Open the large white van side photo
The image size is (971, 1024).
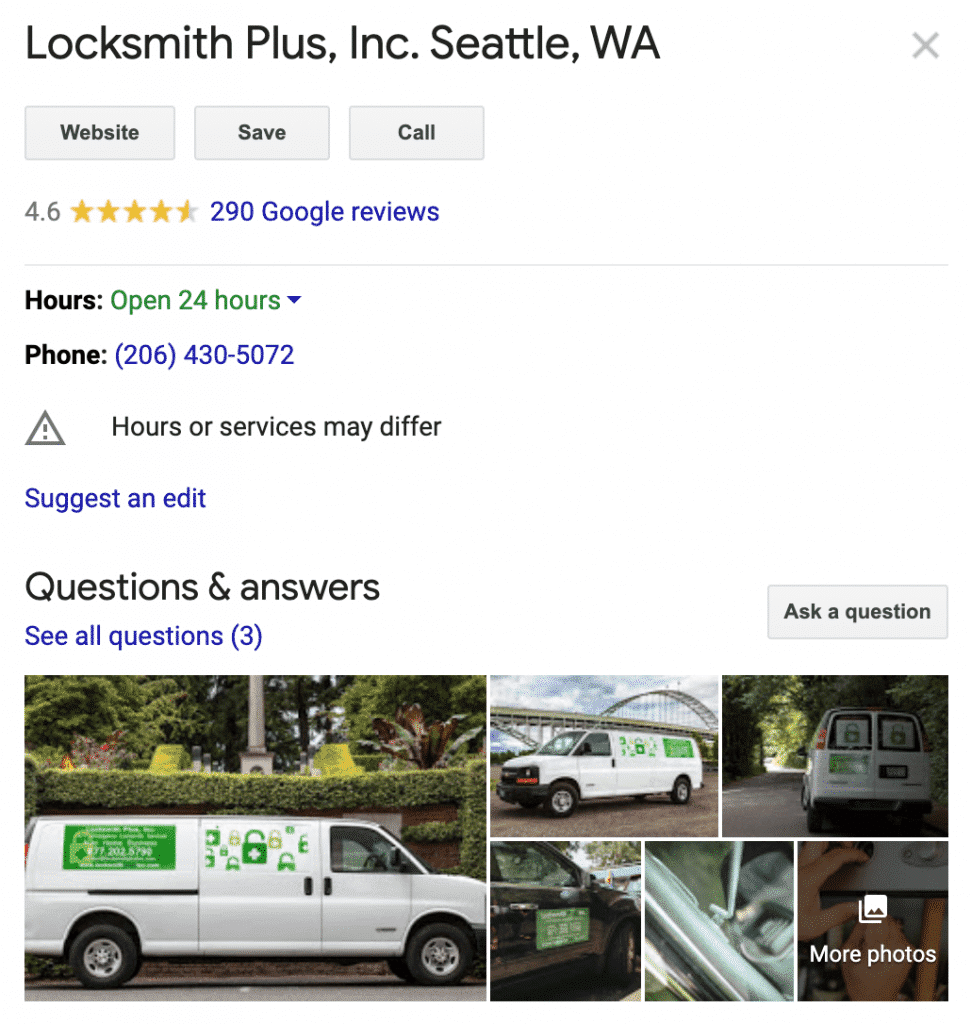[x=255, y=838]
